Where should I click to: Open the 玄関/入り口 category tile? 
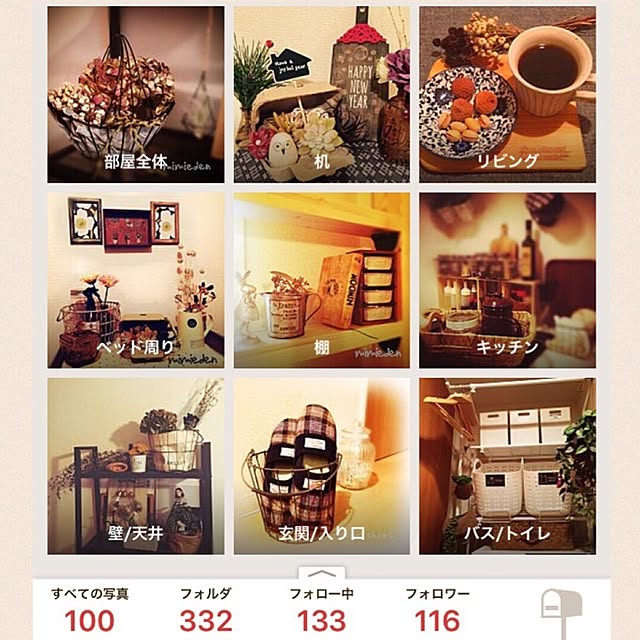(321, 466)
